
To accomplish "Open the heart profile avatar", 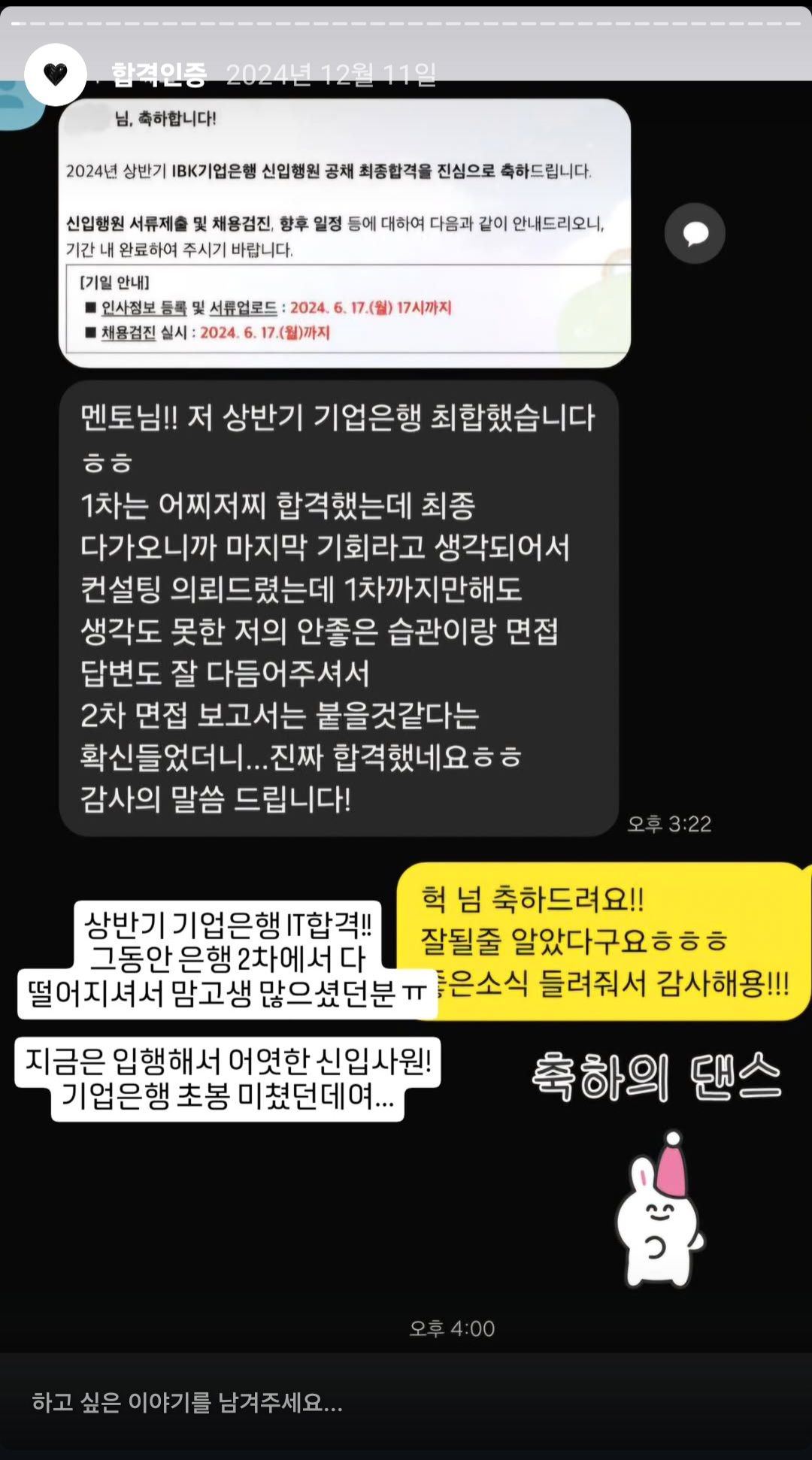I will click(x=56, y=74).
